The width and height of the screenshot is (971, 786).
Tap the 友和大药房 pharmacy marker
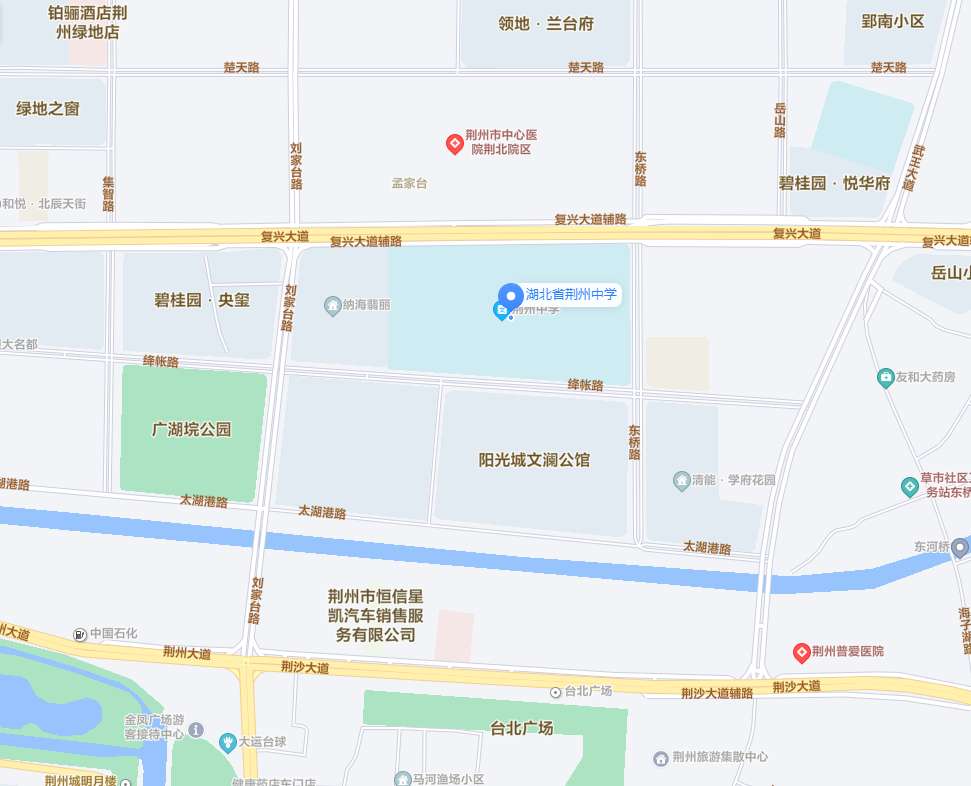[x=885, y=377]
